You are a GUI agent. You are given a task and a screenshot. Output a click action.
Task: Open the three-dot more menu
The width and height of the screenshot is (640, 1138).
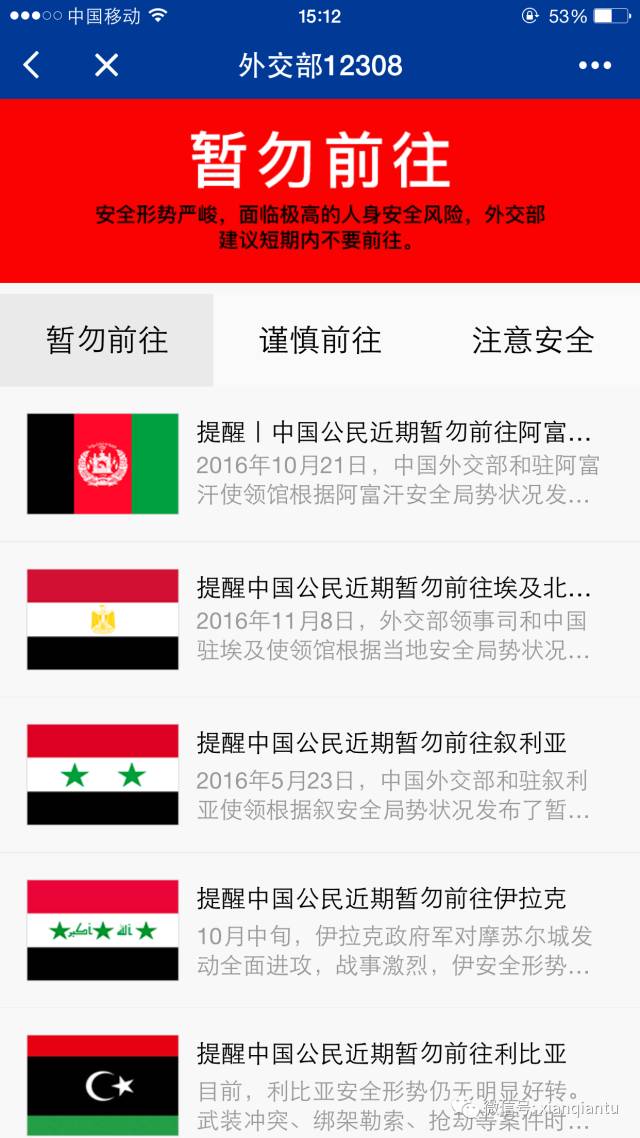click(595, 65)
